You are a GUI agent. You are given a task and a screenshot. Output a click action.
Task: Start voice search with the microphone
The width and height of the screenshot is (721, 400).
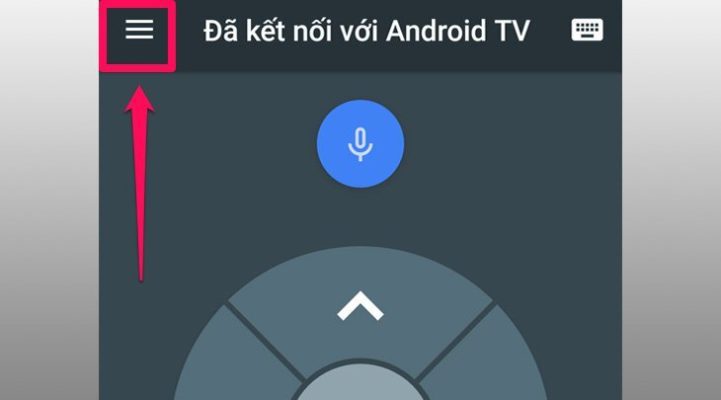pos(360,145)
